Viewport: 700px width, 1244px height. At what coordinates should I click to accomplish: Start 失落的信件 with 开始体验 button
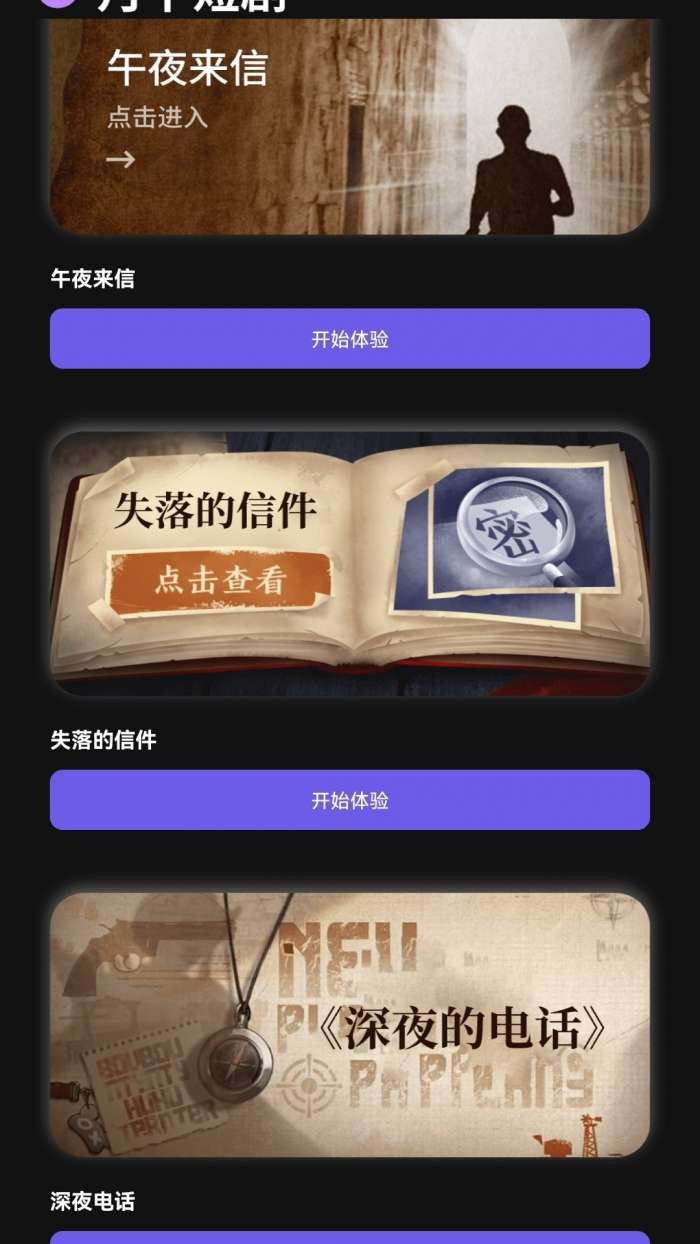[x=350, y=800]
